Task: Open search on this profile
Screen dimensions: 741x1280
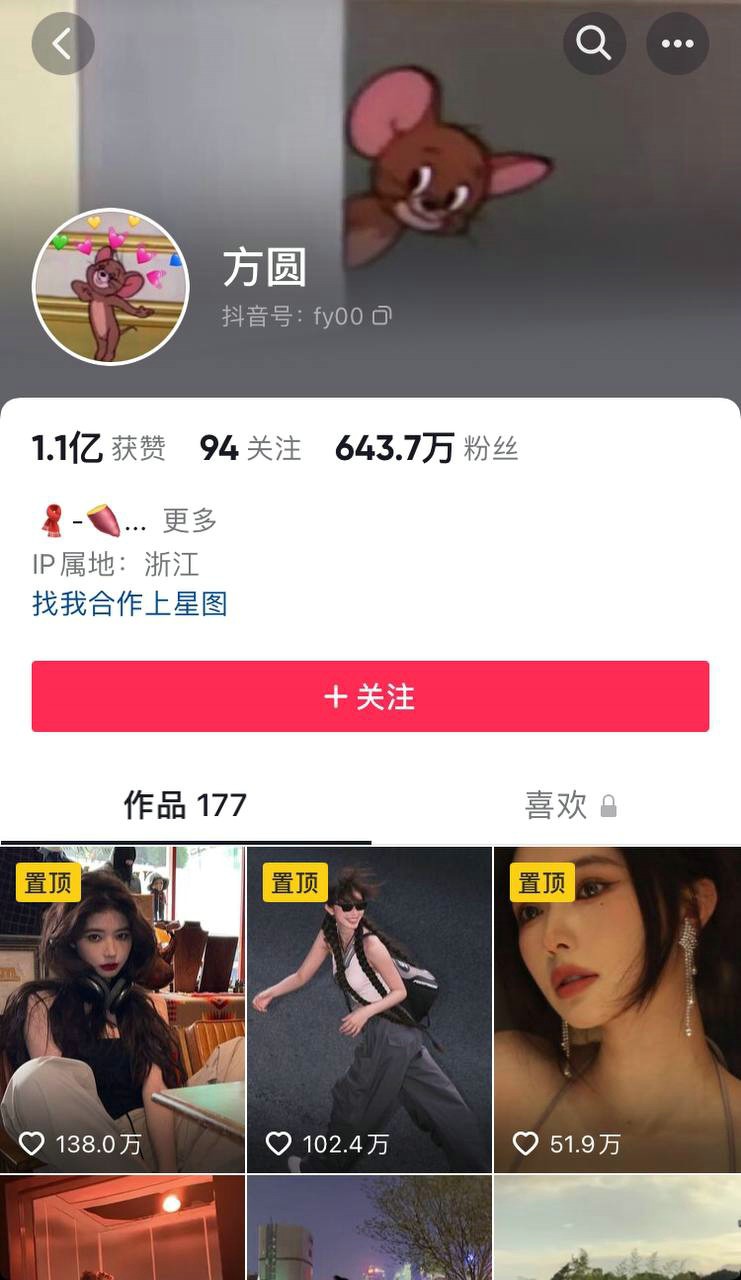Action: (x=594, y=43)
